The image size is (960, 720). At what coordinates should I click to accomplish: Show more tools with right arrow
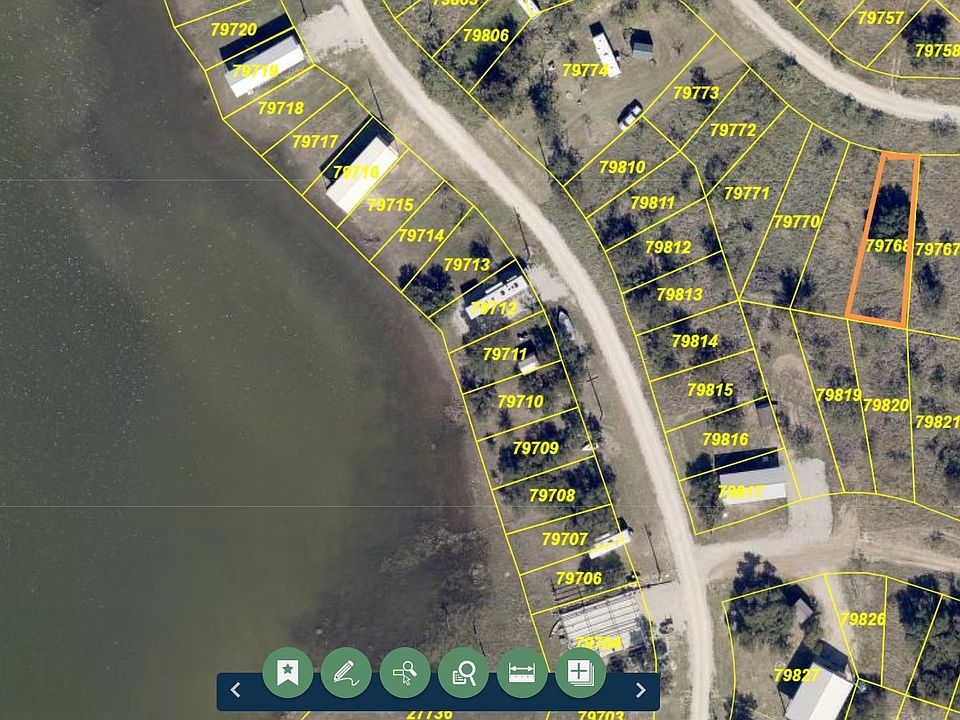tap(641, 689)
